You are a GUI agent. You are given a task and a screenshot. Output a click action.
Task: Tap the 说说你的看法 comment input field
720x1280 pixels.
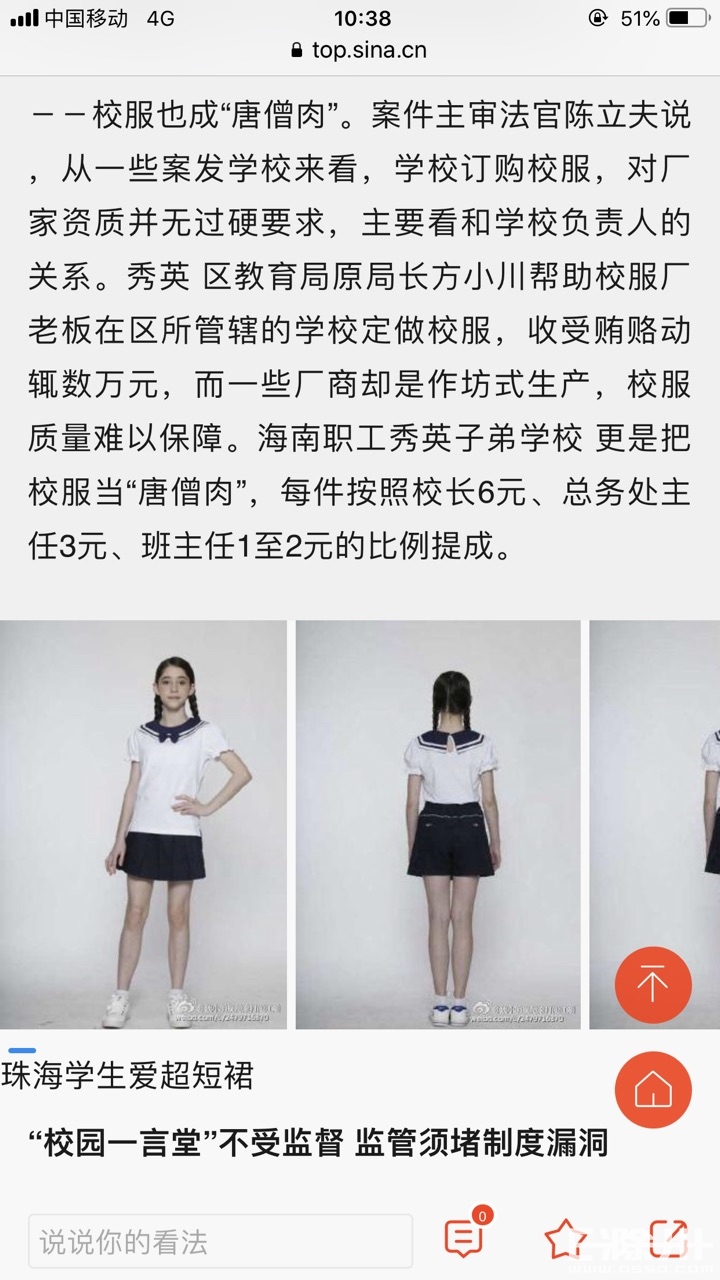click(220, 1242)
